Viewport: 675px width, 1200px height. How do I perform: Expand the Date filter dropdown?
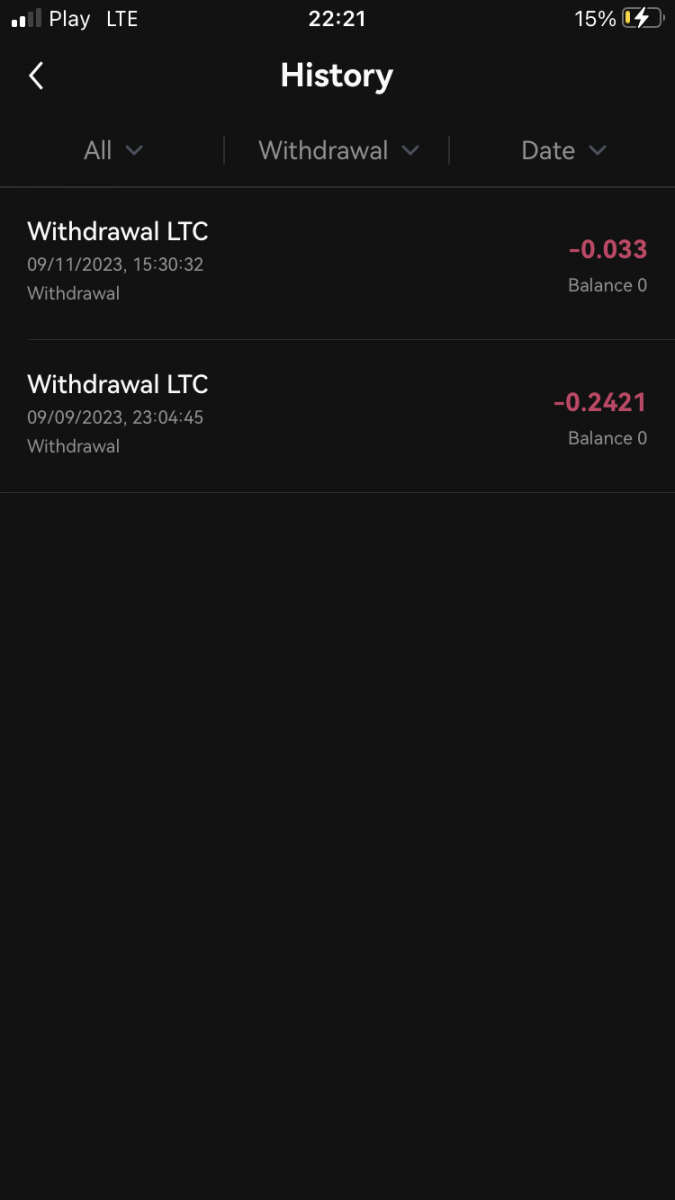[x=563, y=151]
